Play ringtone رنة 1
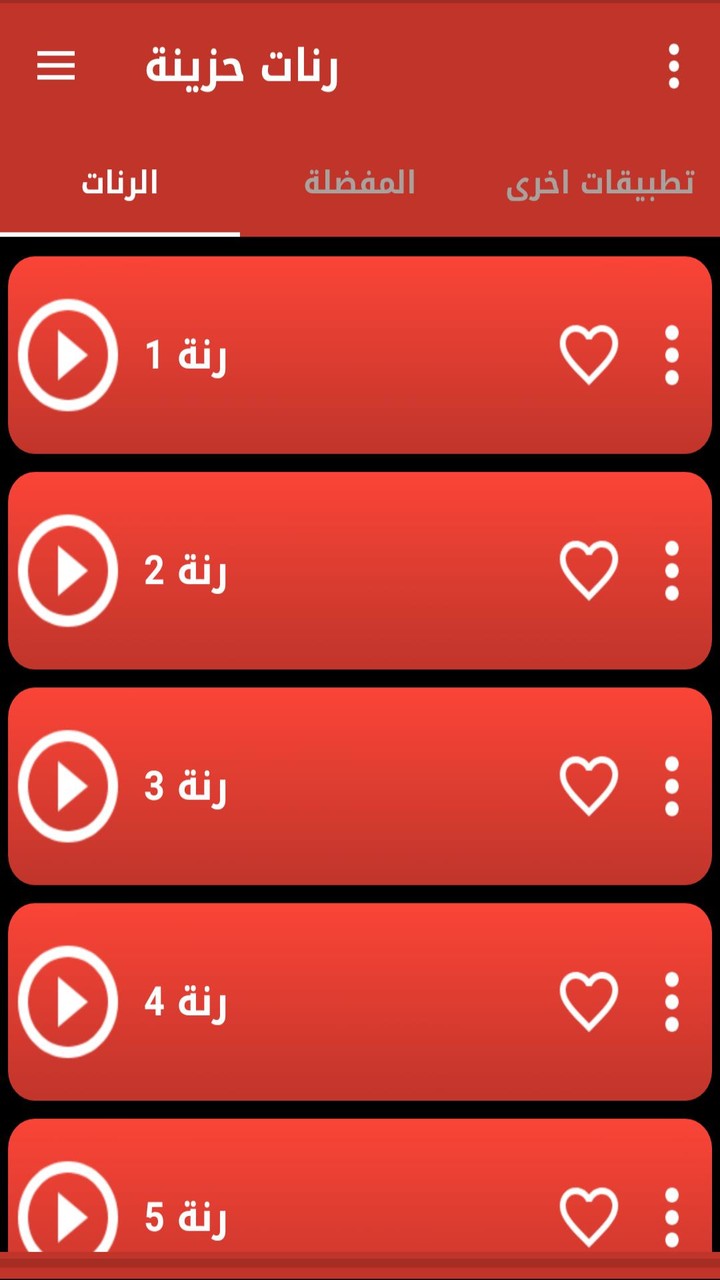The width and height of the screenshot is (720, 1280). click(67, 353)
